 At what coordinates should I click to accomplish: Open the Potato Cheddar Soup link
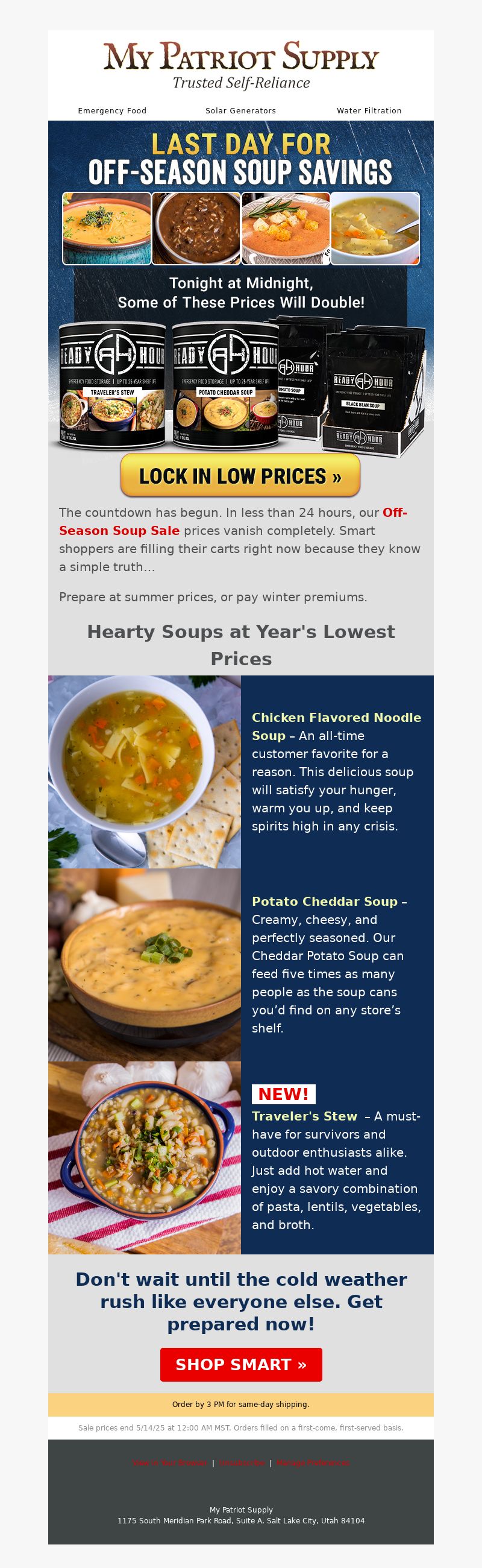point(325,902)
